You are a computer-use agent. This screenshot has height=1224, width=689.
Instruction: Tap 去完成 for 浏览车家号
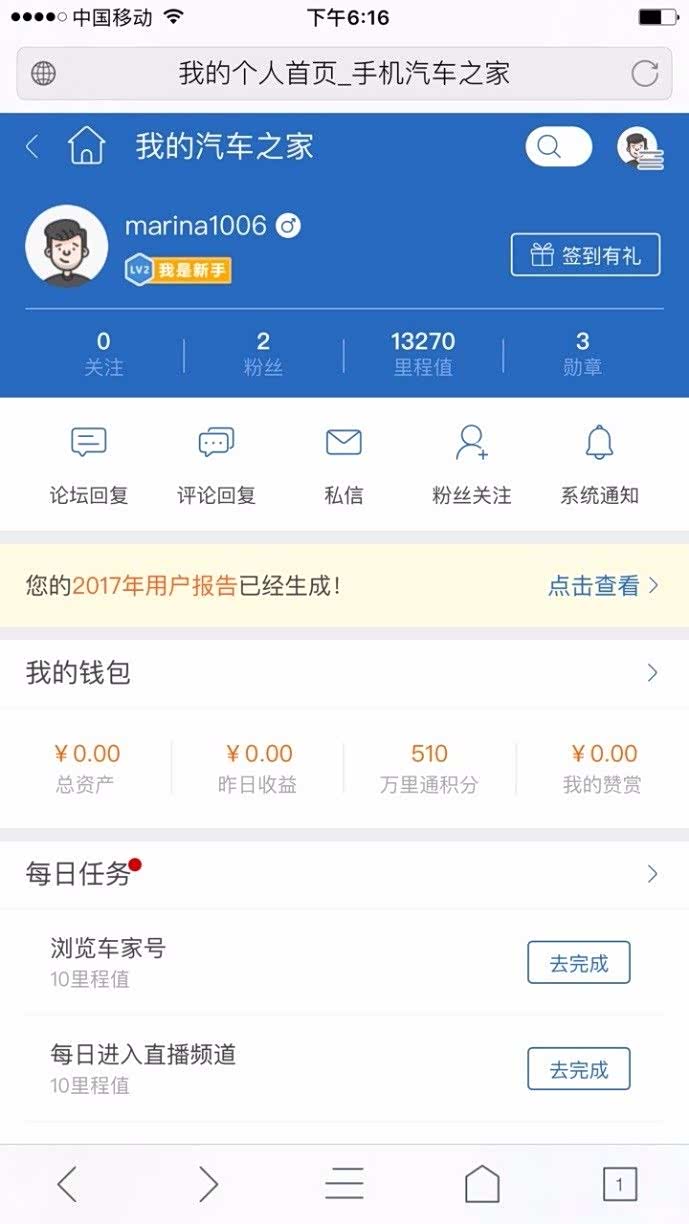[579, 963]
